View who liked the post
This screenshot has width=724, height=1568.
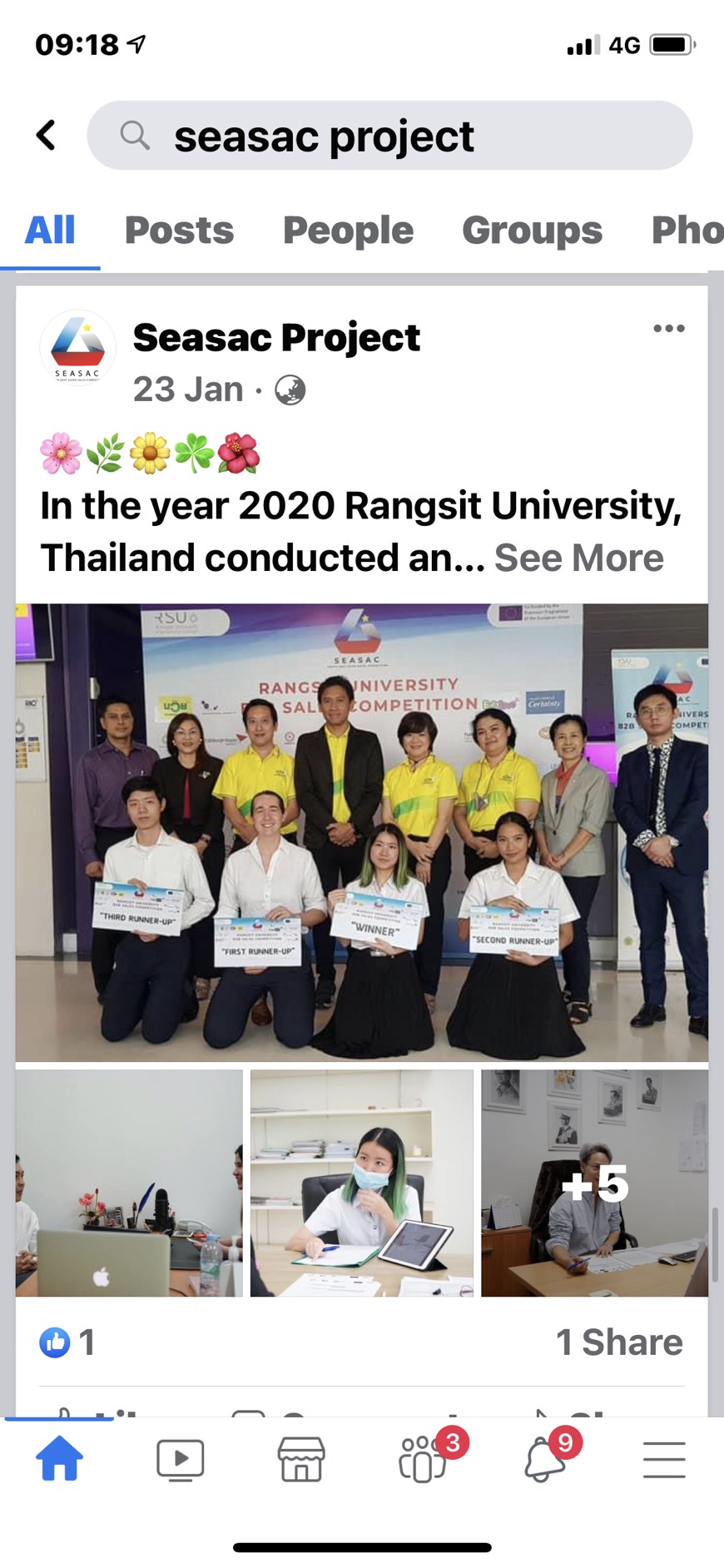[67, 1342]
